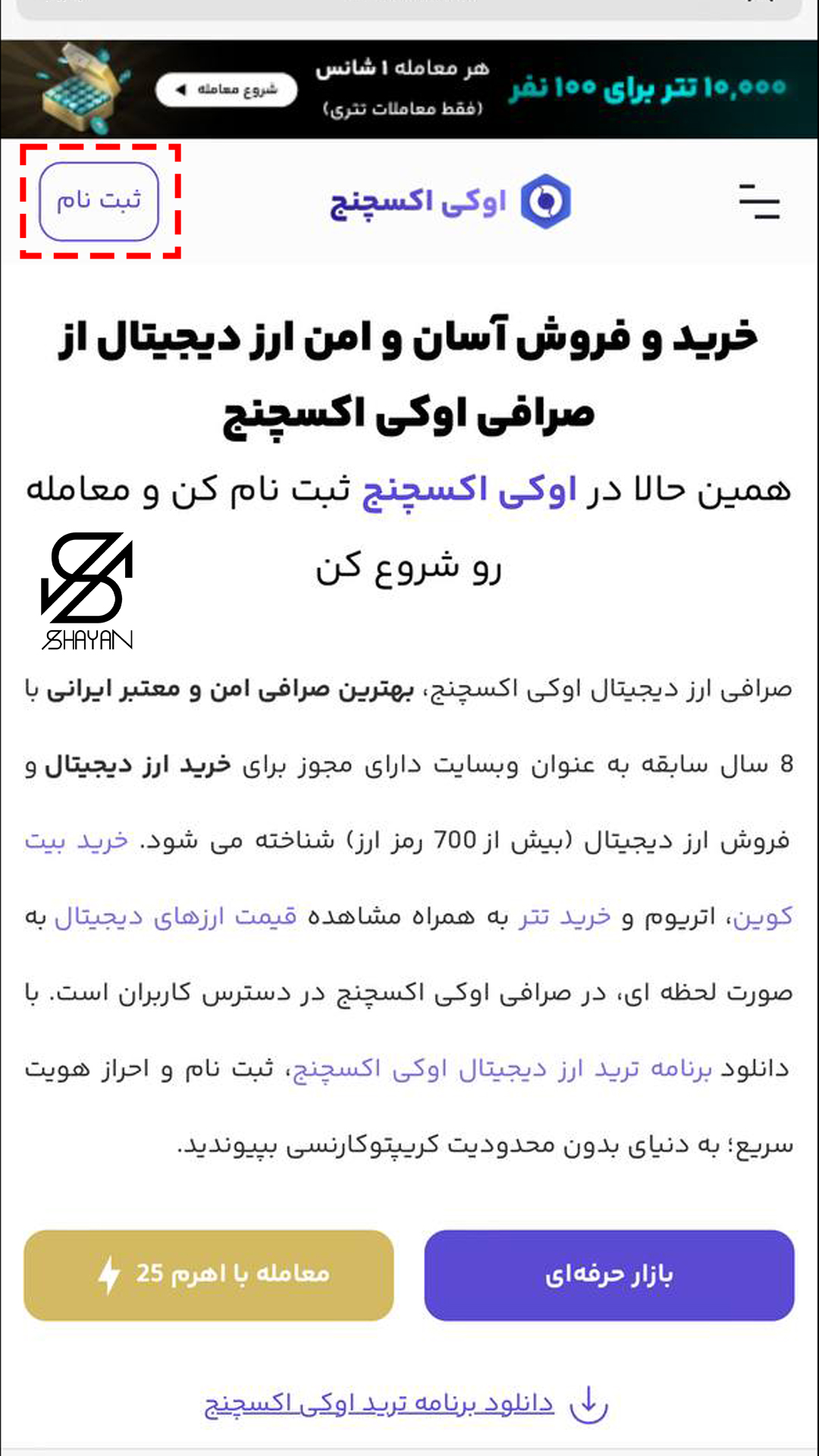Open دانلود برنامه ترید اوکی اکسچنج link
819x1456 pixels.
(x=379, y=1404)
